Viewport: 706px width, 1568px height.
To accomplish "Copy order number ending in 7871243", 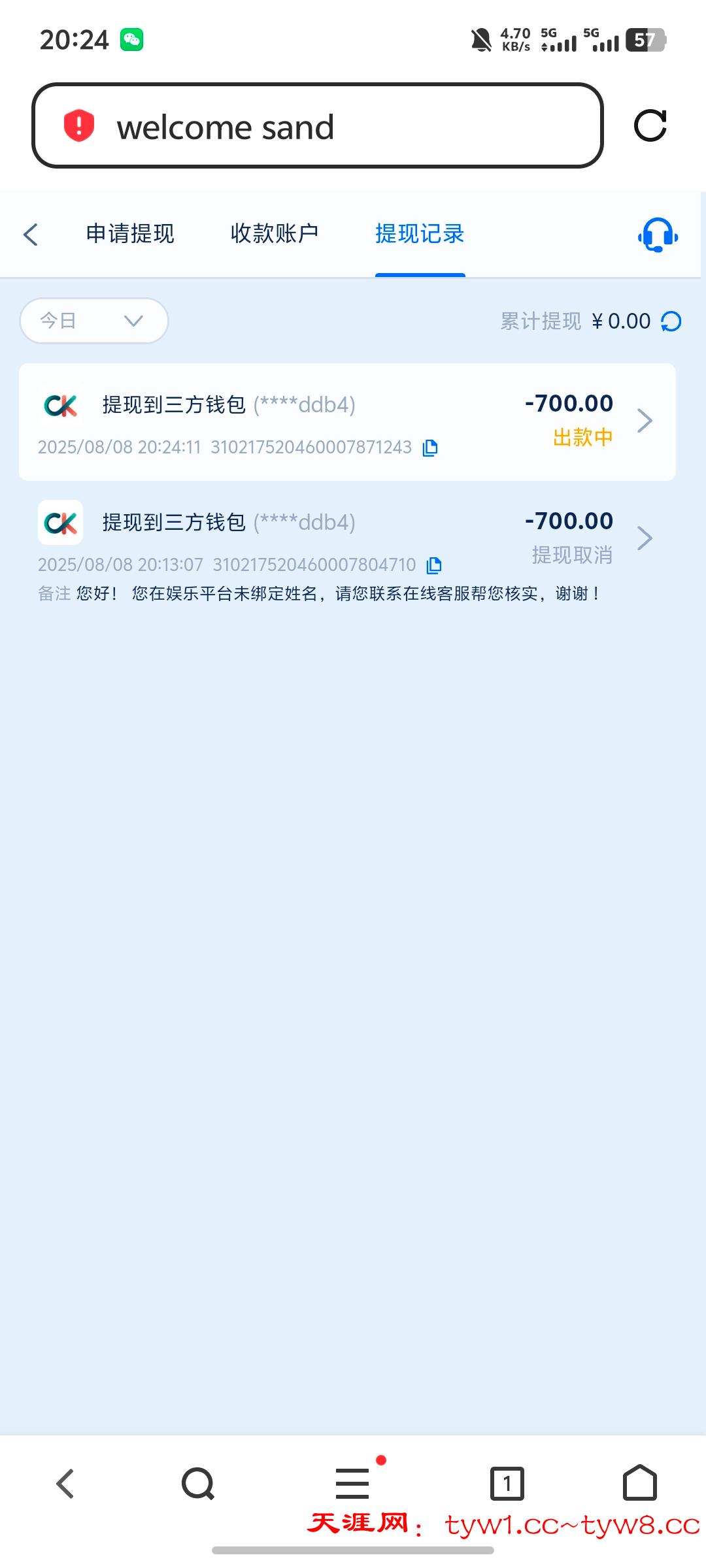I will 430,448.
